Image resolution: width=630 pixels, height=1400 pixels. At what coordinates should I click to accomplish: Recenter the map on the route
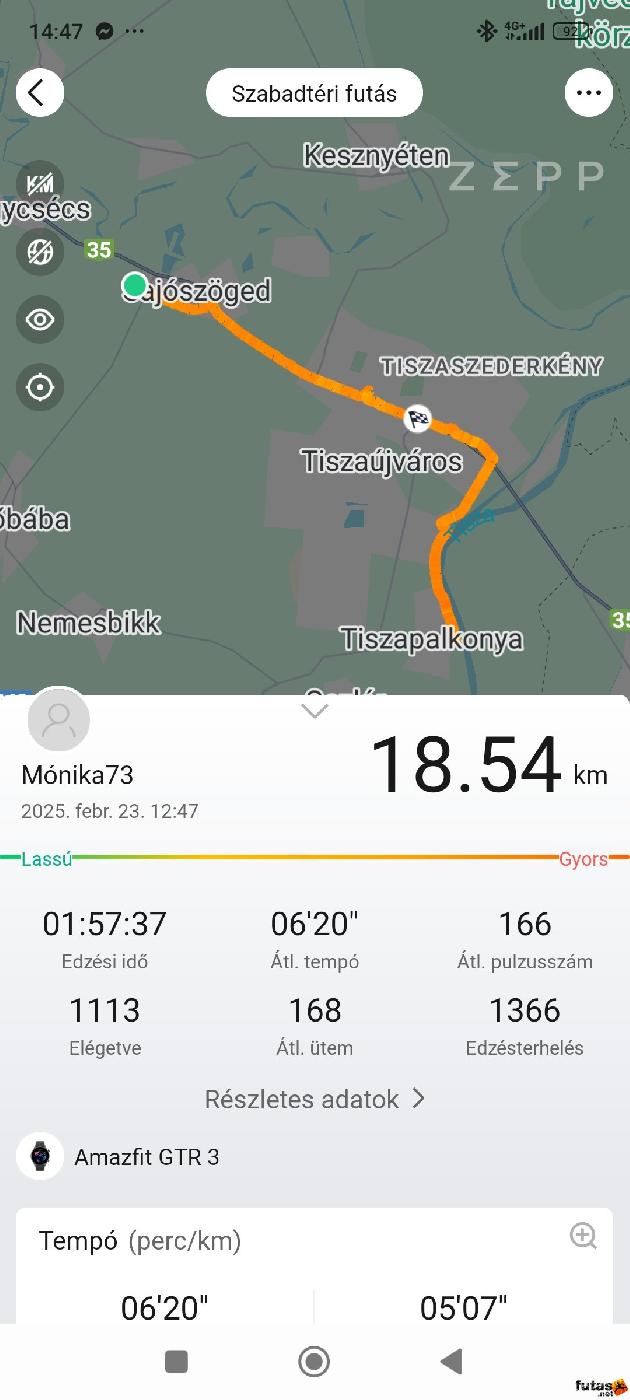tap(40, 387)
